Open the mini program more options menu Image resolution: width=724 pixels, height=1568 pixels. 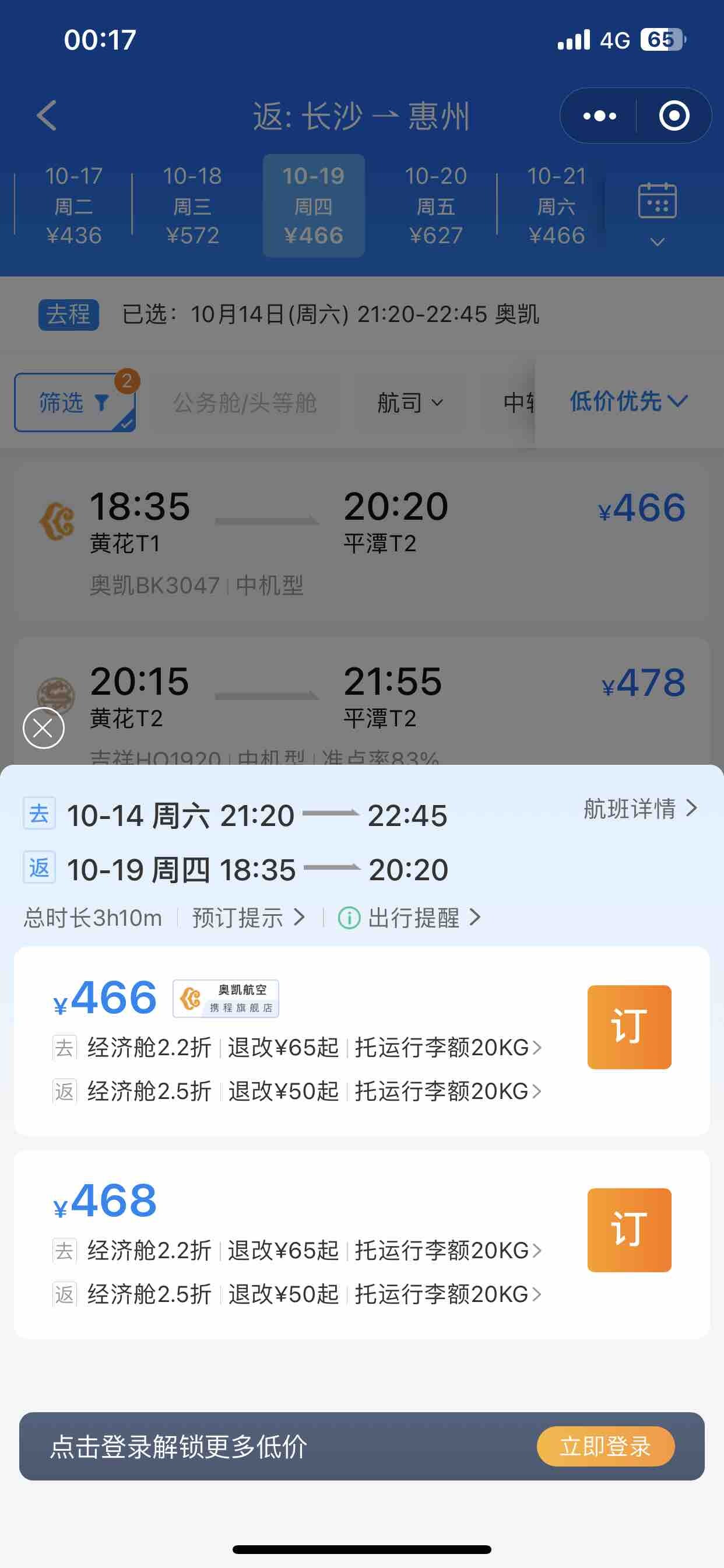pos(599,116)
